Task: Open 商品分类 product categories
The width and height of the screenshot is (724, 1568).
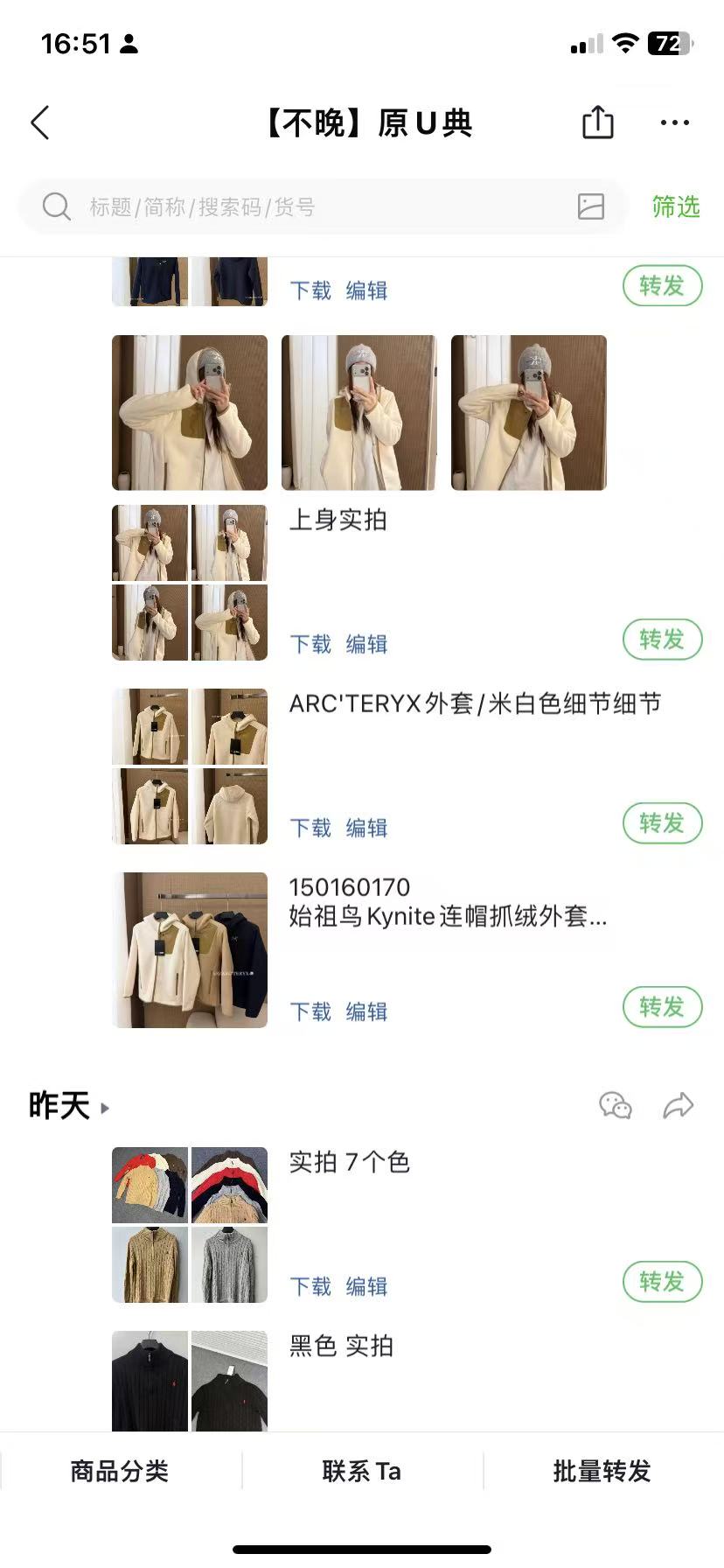Action: click(120, 1471)
